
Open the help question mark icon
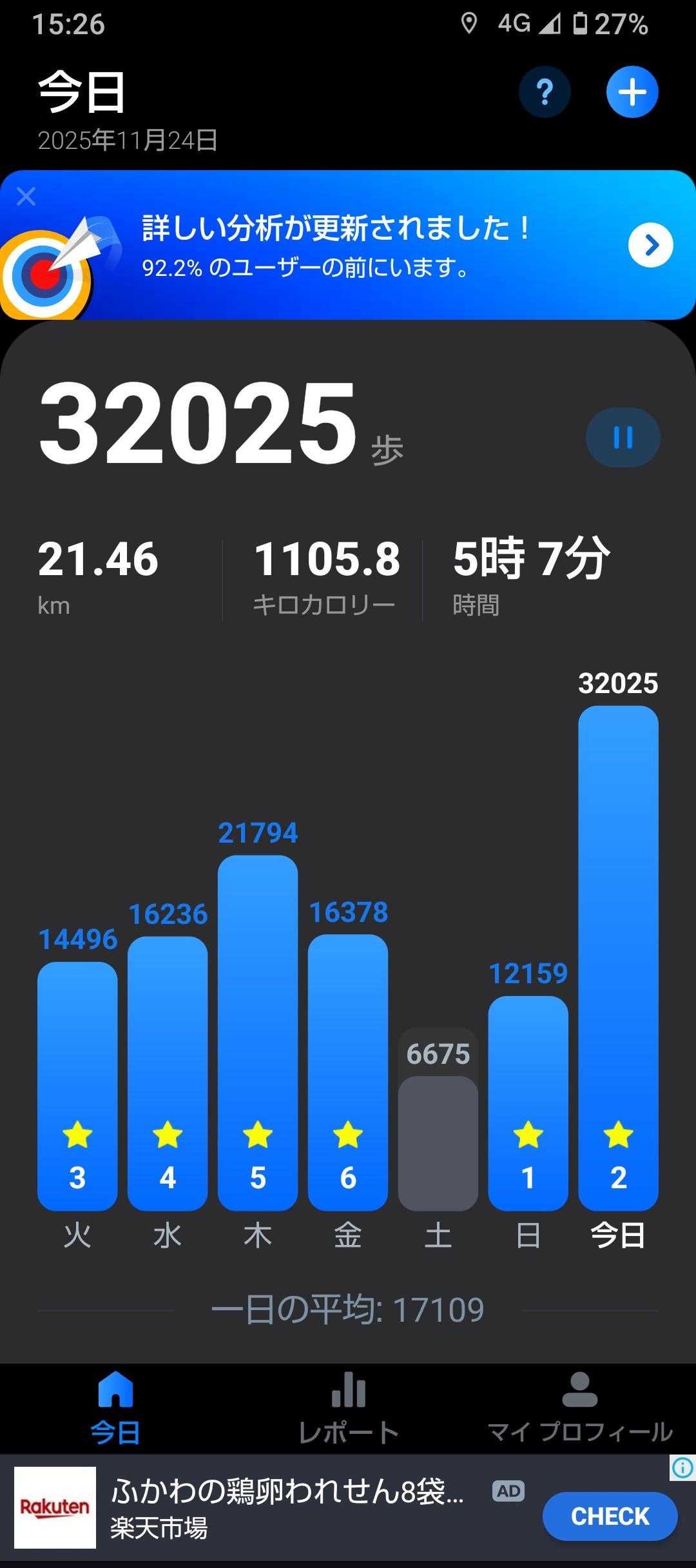(x=545, y=92)
